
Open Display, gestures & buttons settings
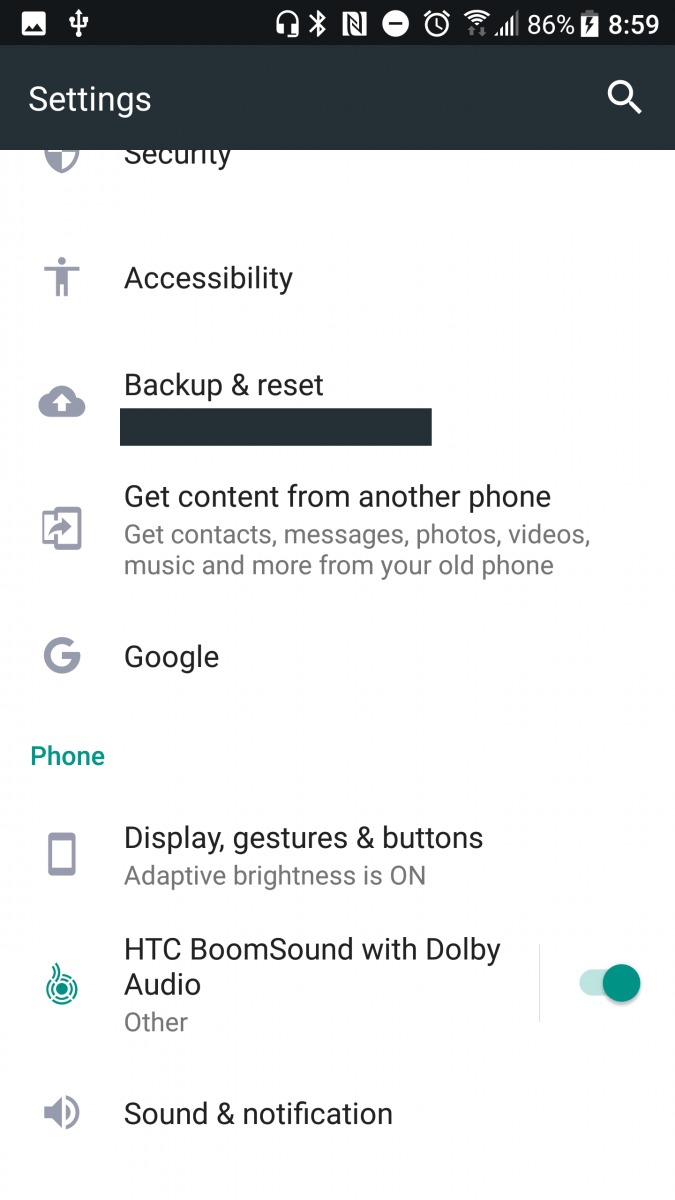[x=303, y=855]
